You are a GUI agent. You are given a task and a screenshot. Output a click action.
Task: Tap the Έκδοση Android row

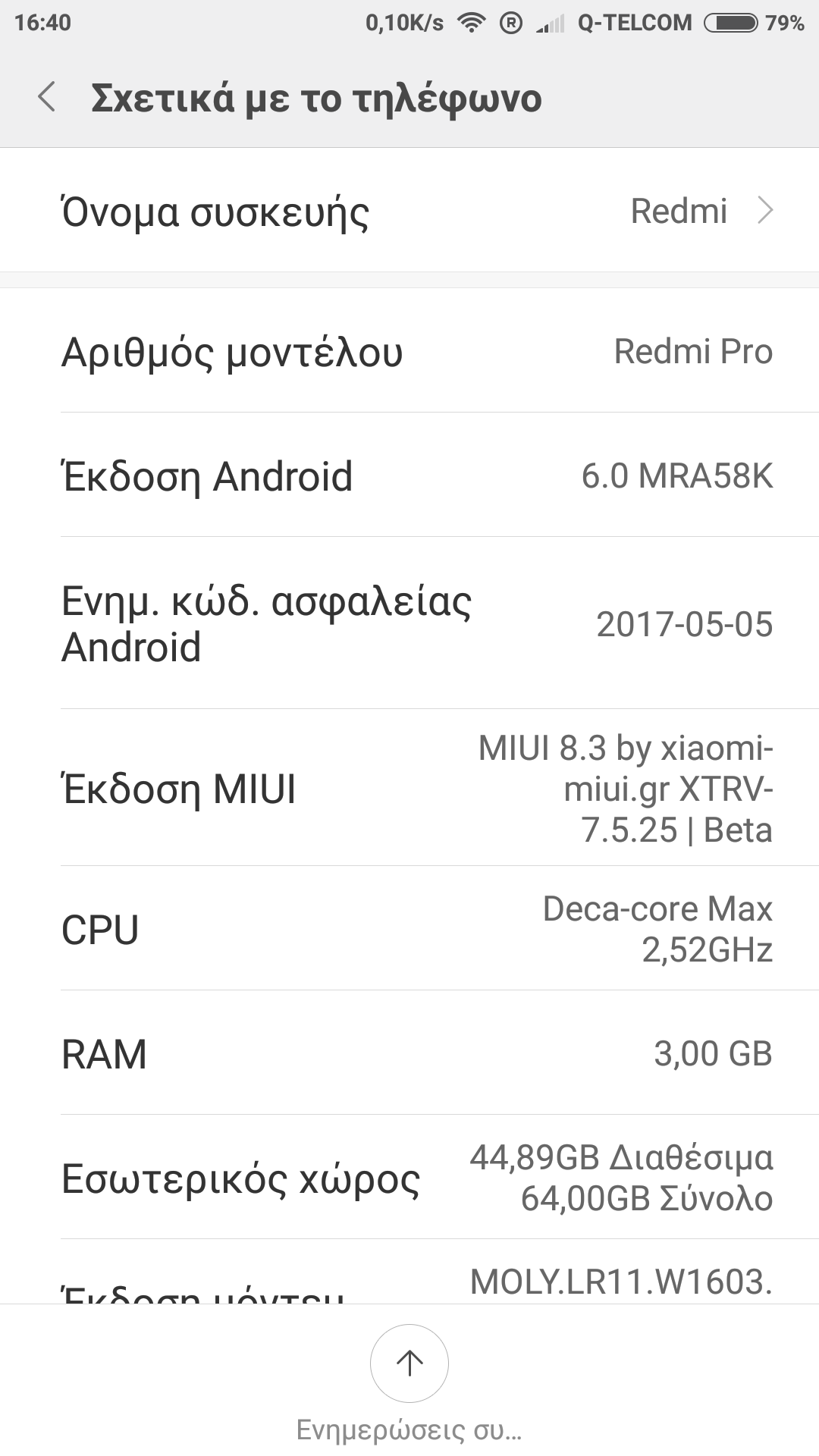pos(409,475)
